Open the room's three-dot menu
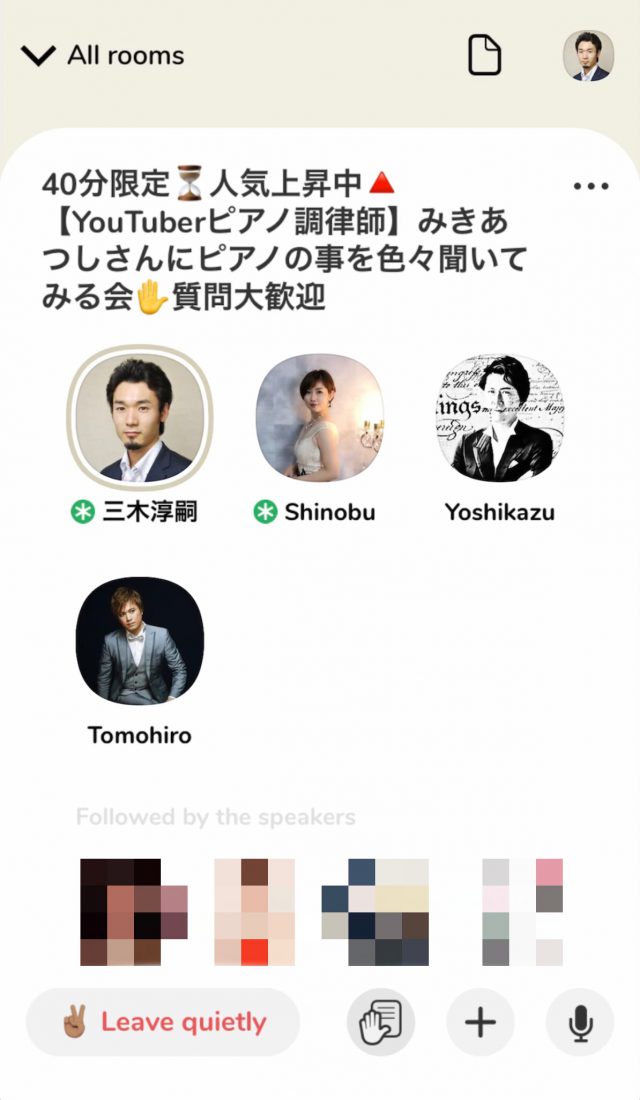640x1100 pixels. click(590, 186)
